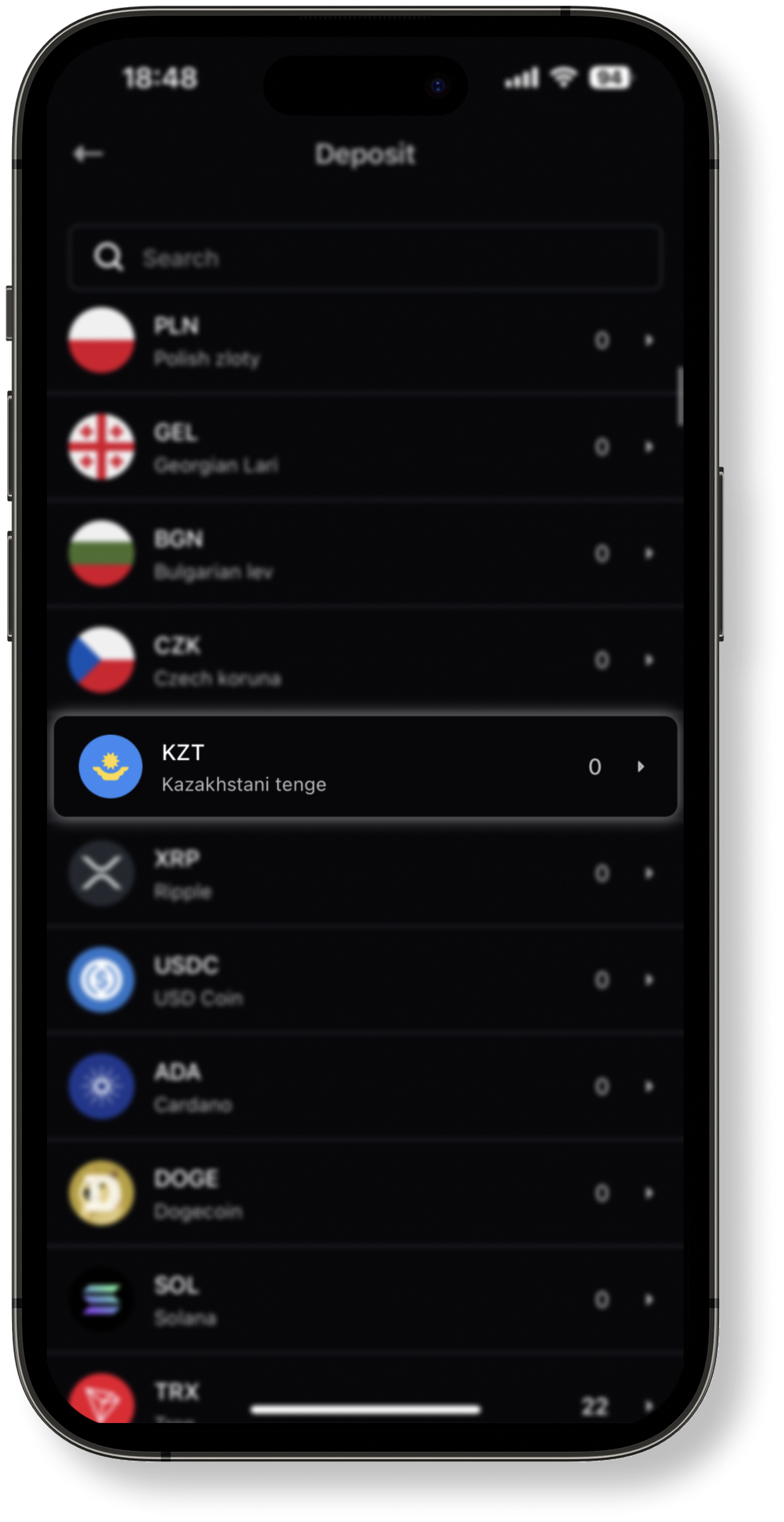Open the PLN Polish zloty row

(x=365, y=340)
